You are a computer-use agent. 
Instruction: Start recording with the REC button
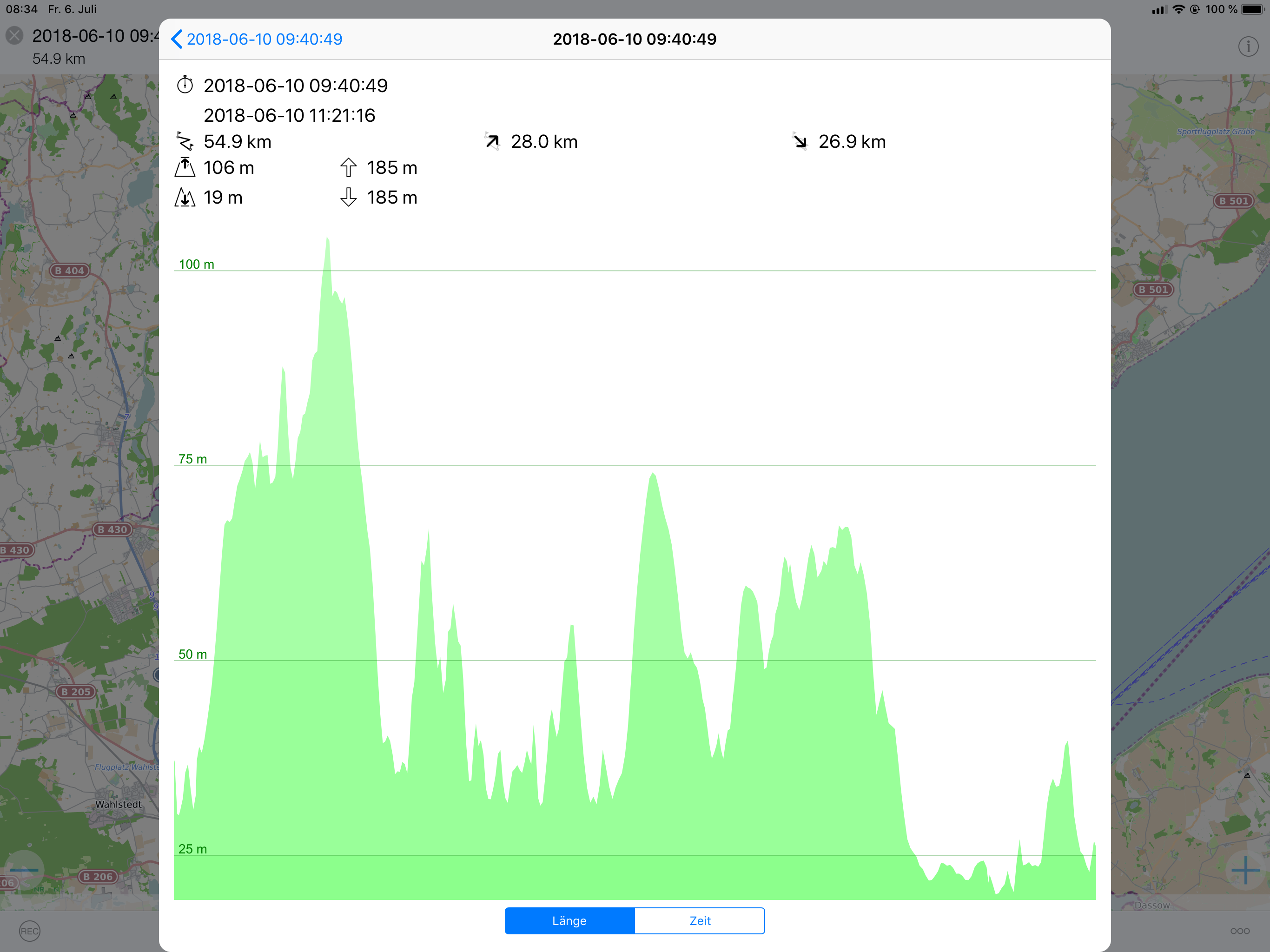pos(29,931)
